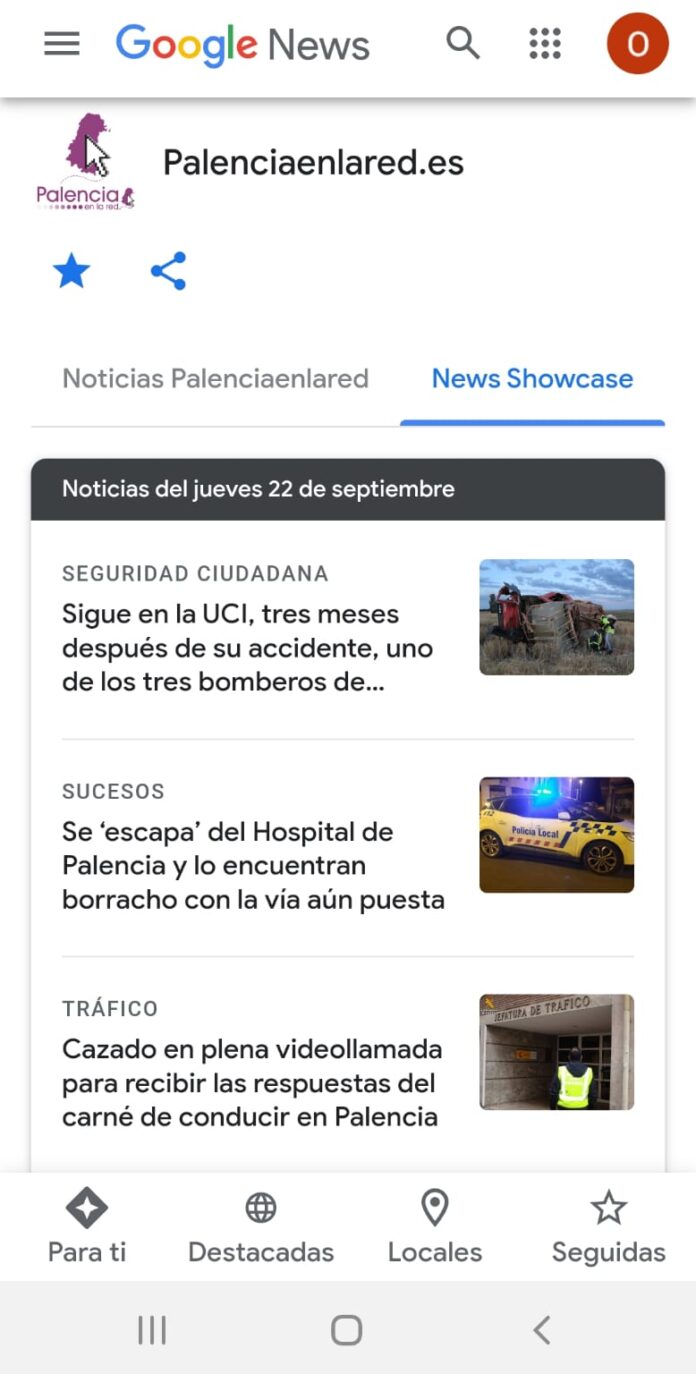
Task: Open the search icon
Action: coord(462,43)
